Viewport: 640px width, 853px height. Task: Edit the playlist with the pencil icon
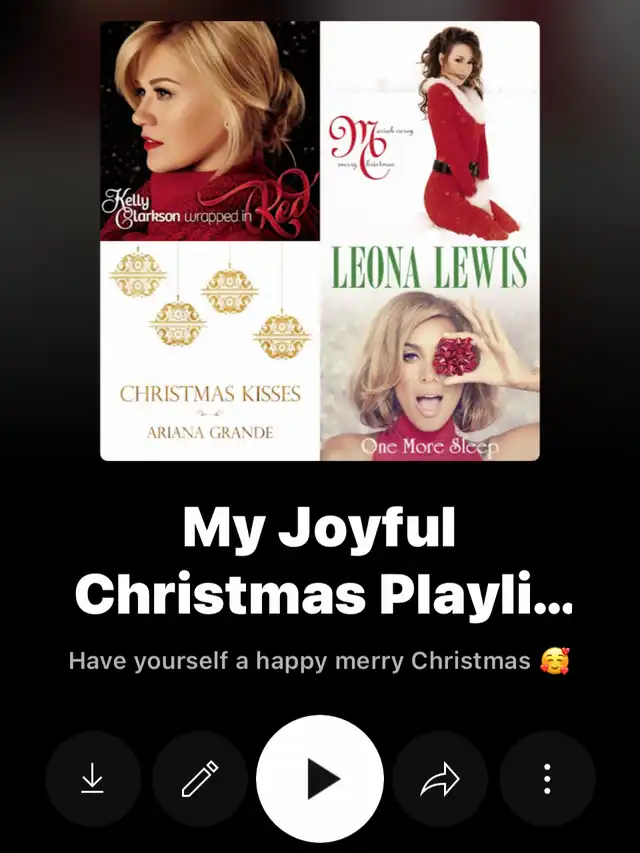[x=200, y=778]
